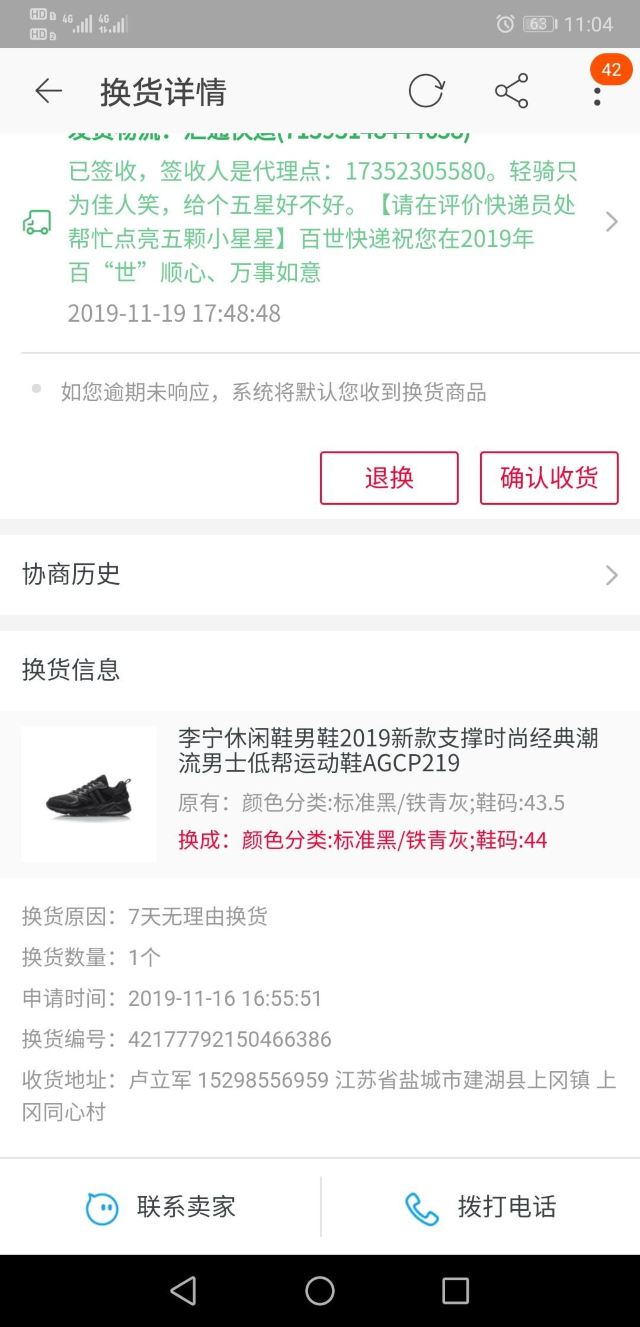Viewport: 640px width, 1327px height.
Task: Refresh the exchange details
Action: [x=426, y=92]
